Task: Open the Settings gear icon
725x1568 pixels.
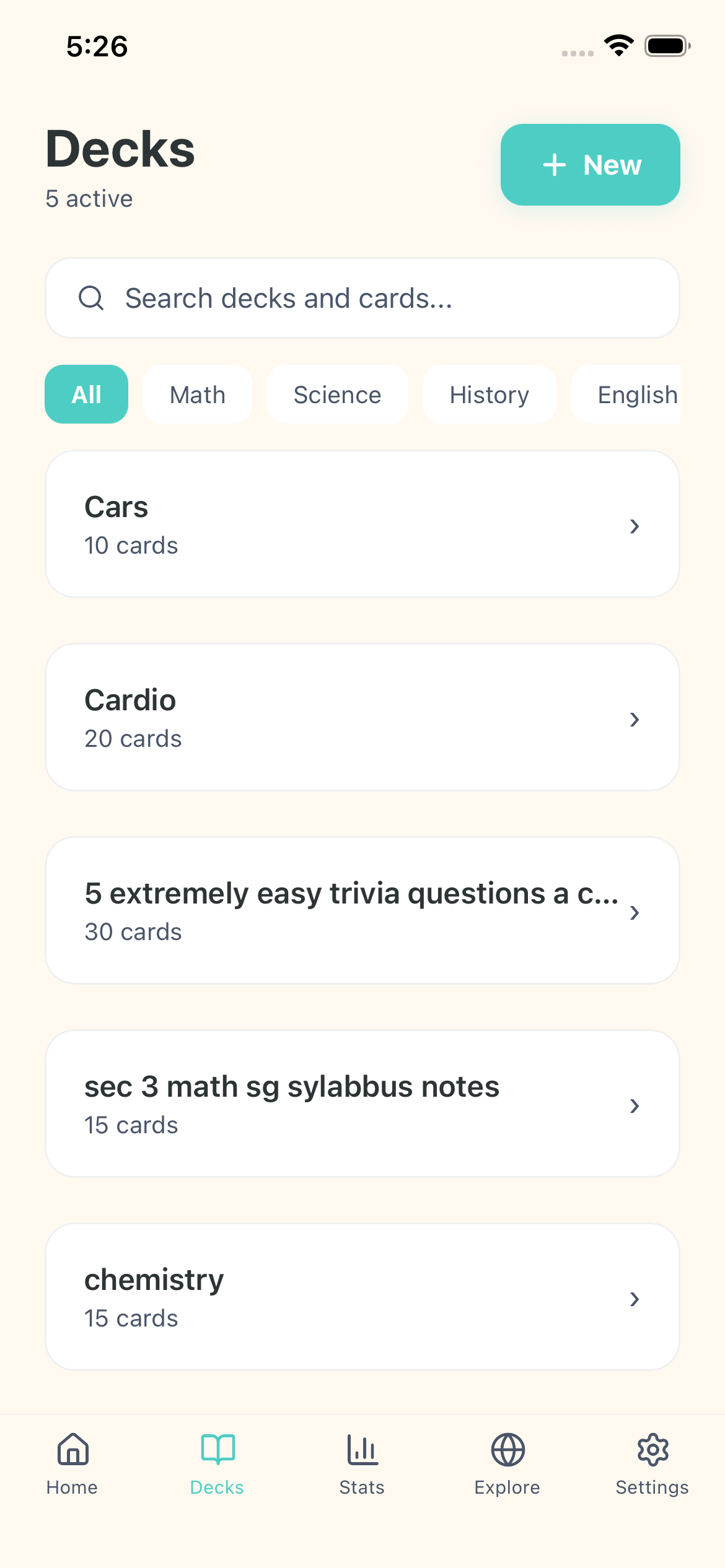Action: (652, 1449)
